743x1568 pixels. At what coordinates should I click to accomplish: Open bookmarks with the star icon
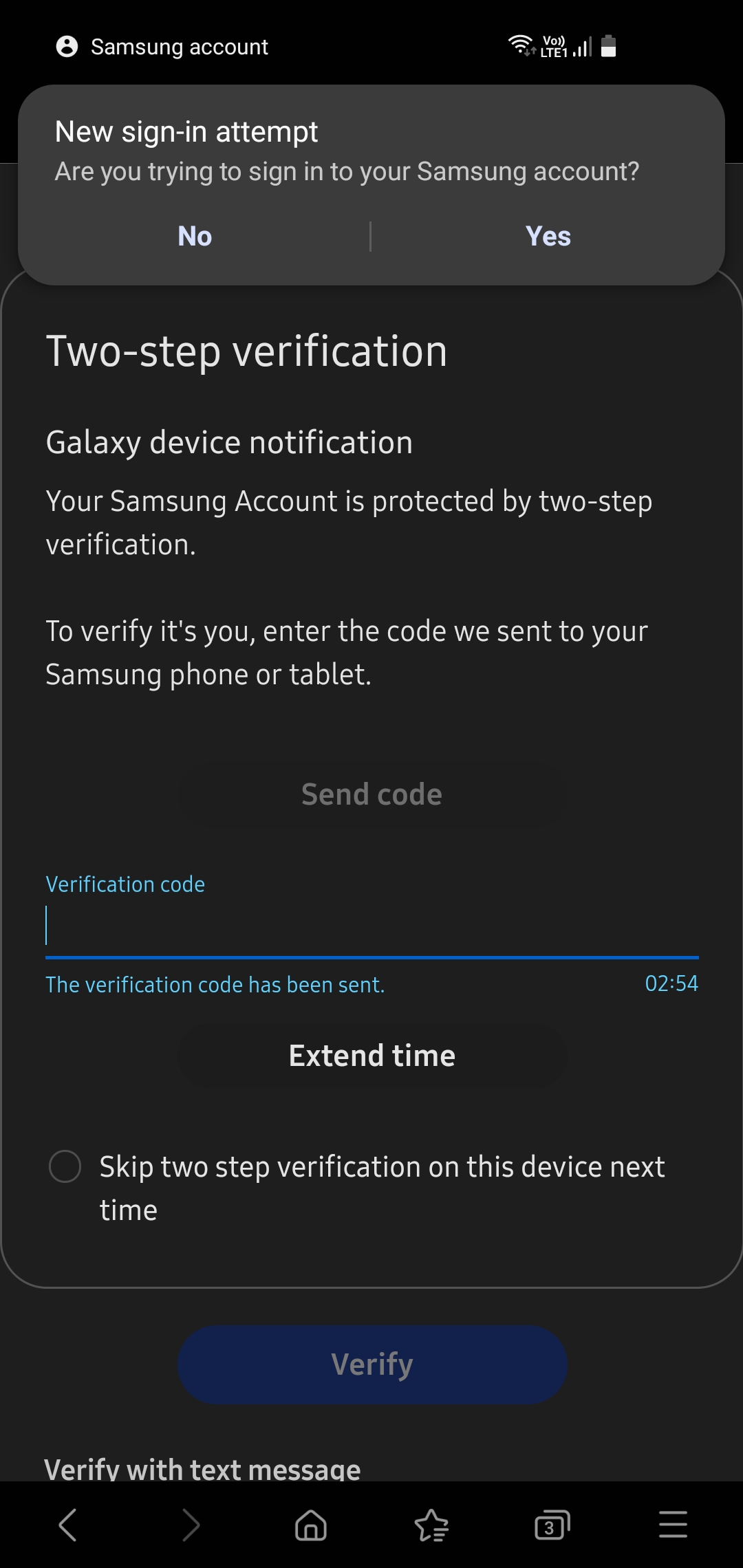point(432,1525)
